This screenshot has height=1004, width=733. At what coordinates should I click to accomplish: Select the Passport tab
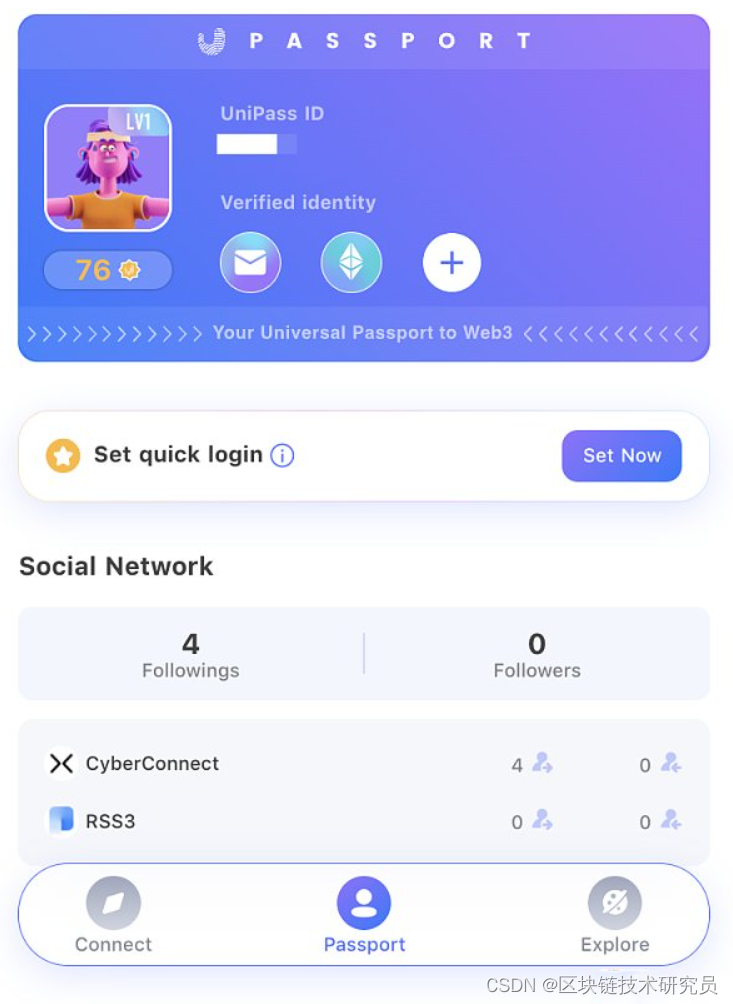pos(364,916)
